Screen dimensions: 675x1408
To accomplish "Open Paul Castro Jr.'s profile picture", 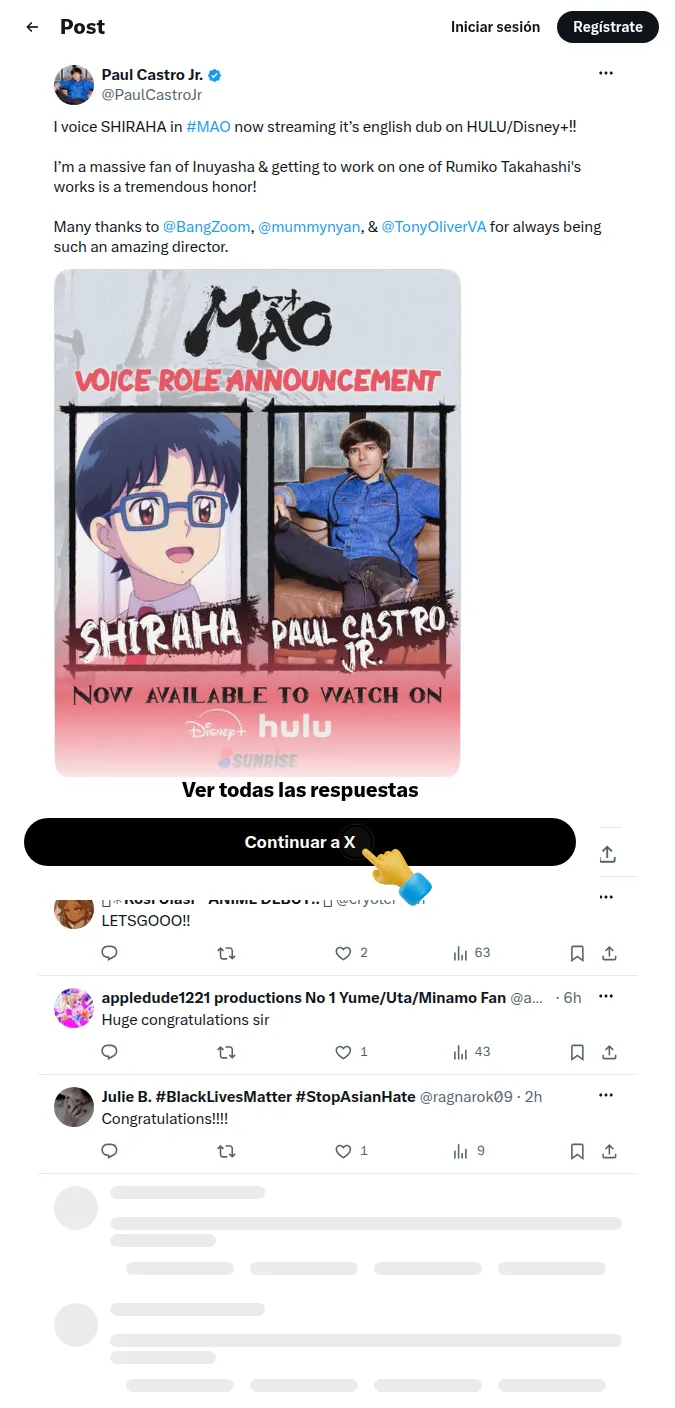I will 74,85.
